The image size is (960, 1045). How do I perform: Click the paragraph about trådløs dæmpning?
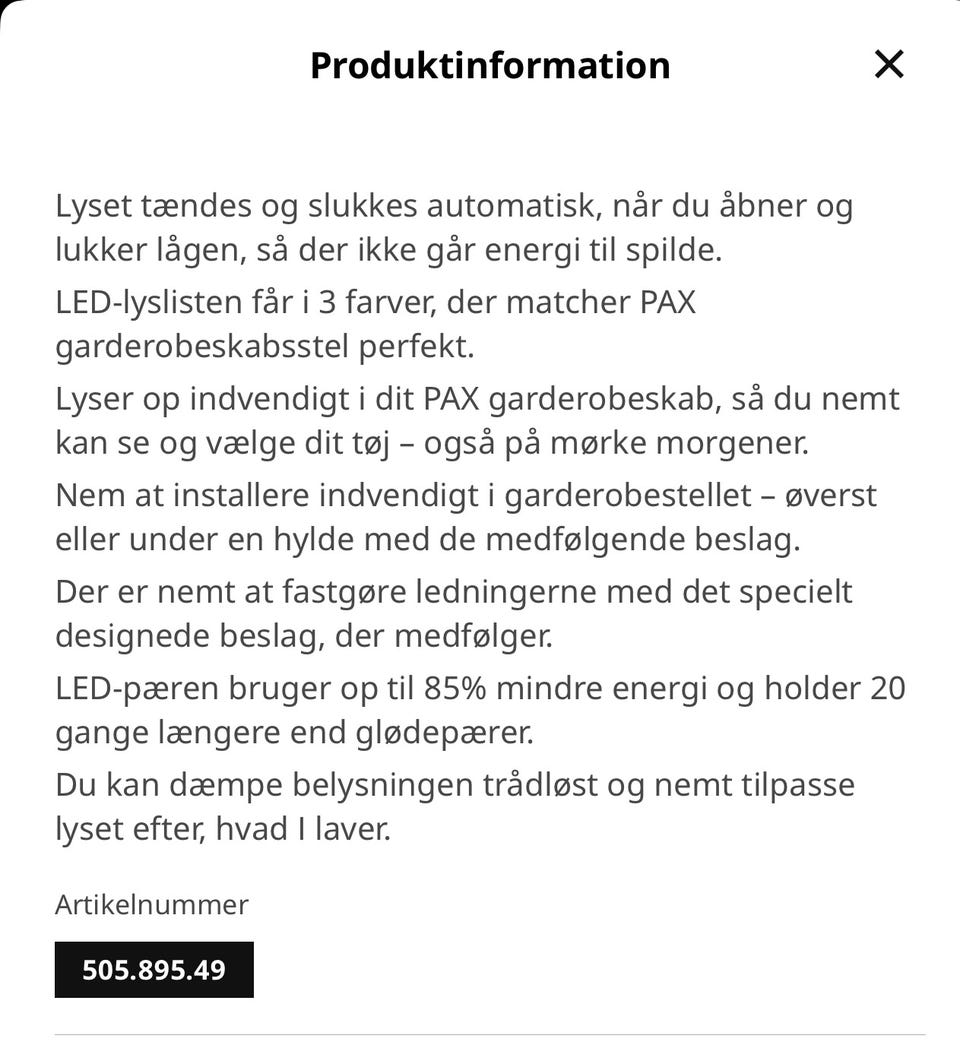tap(456, 807)
